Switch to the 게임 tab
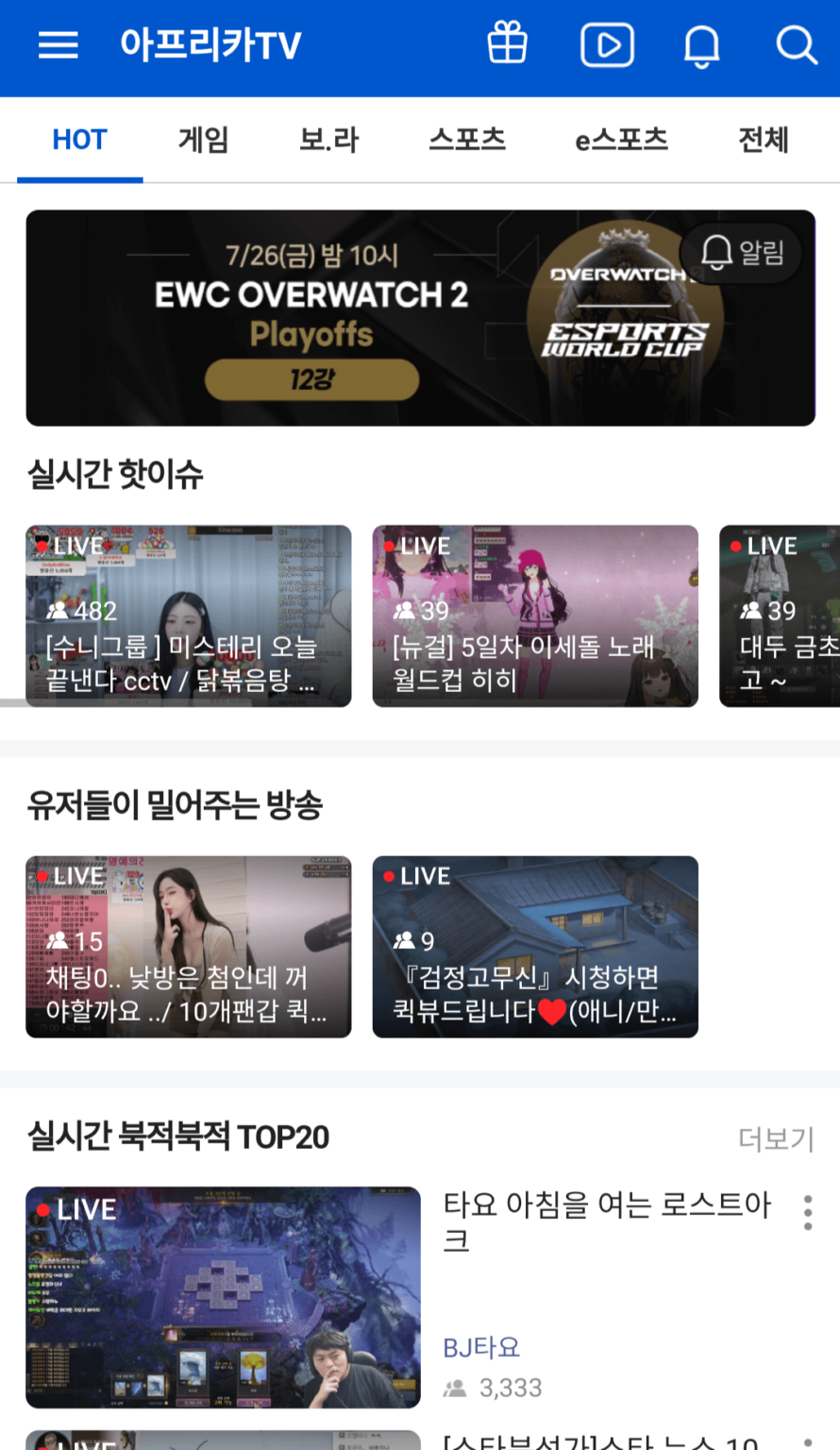This screenshot has height=1450, width=840. (204, 140)
